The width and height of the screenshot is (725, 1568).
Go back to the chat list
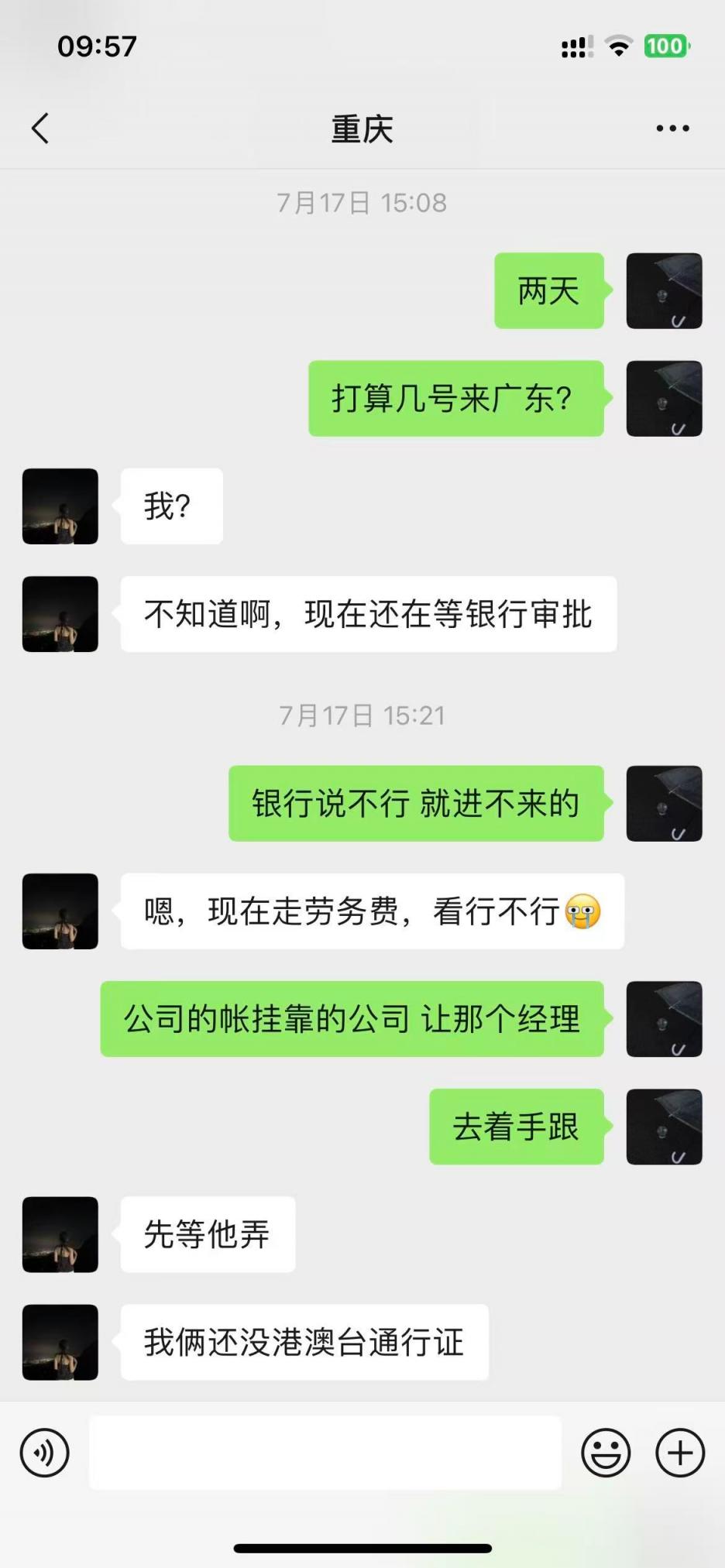point(40,129)
